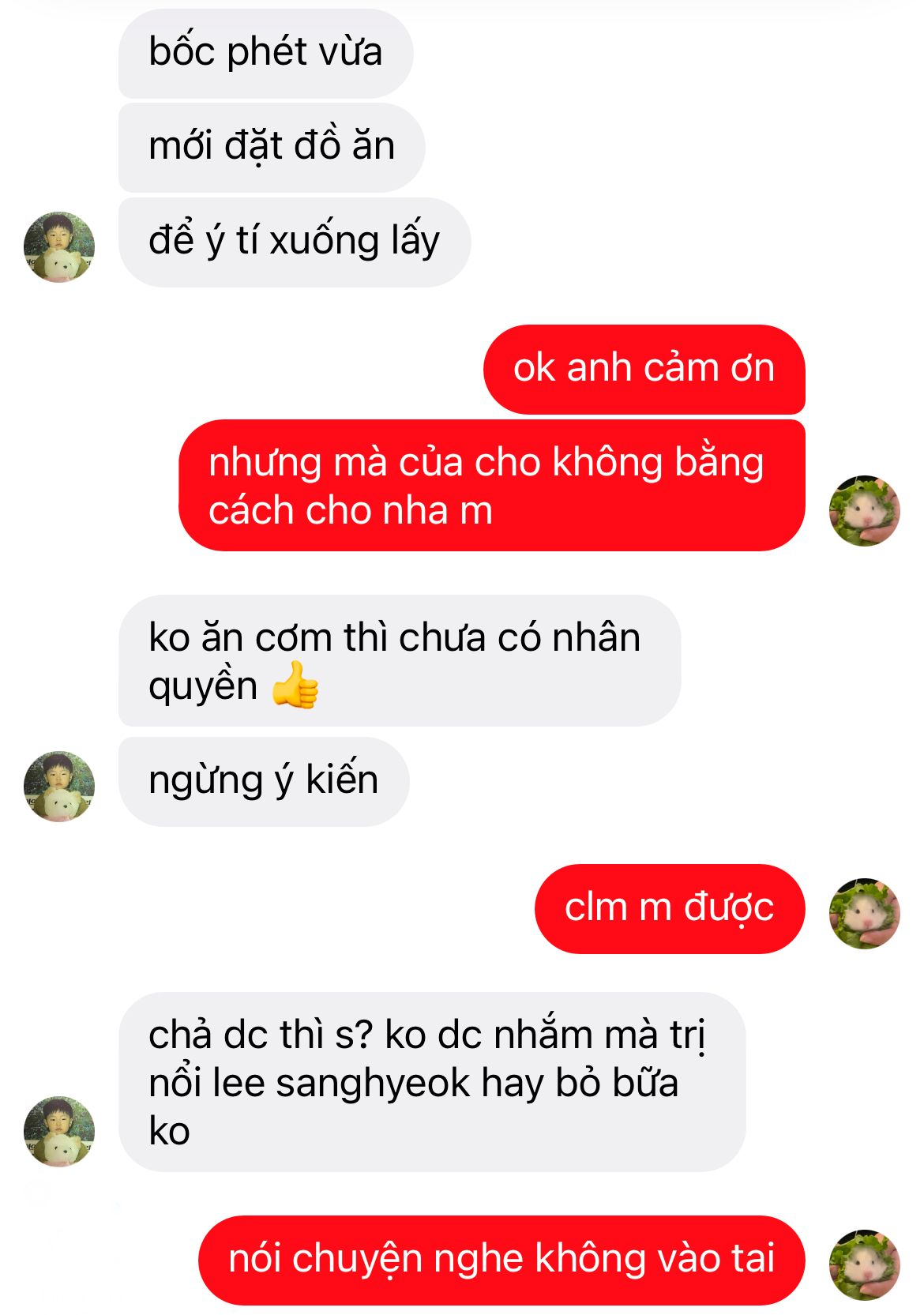924x1315 pixels.
Task: Tap hamster avatar next to 'clm m được'
Action: point(864,912)
